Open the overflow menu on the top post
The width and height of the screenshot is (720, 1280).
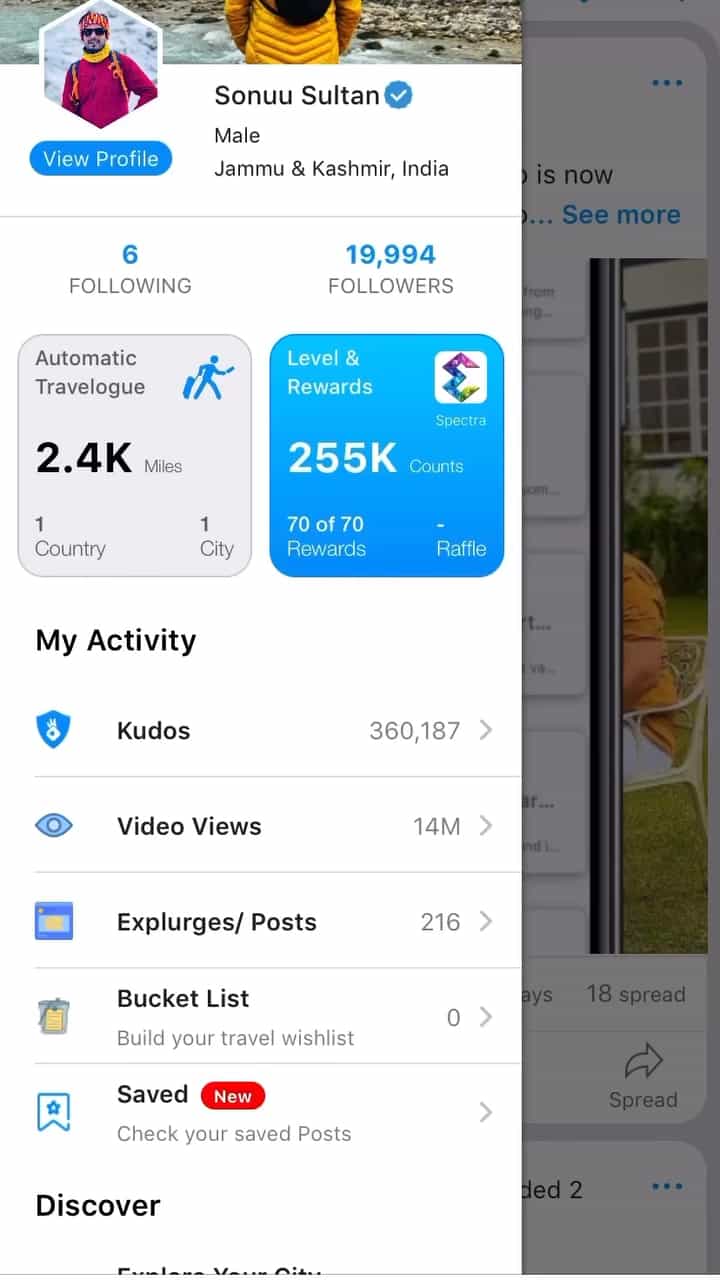(667, 82)
